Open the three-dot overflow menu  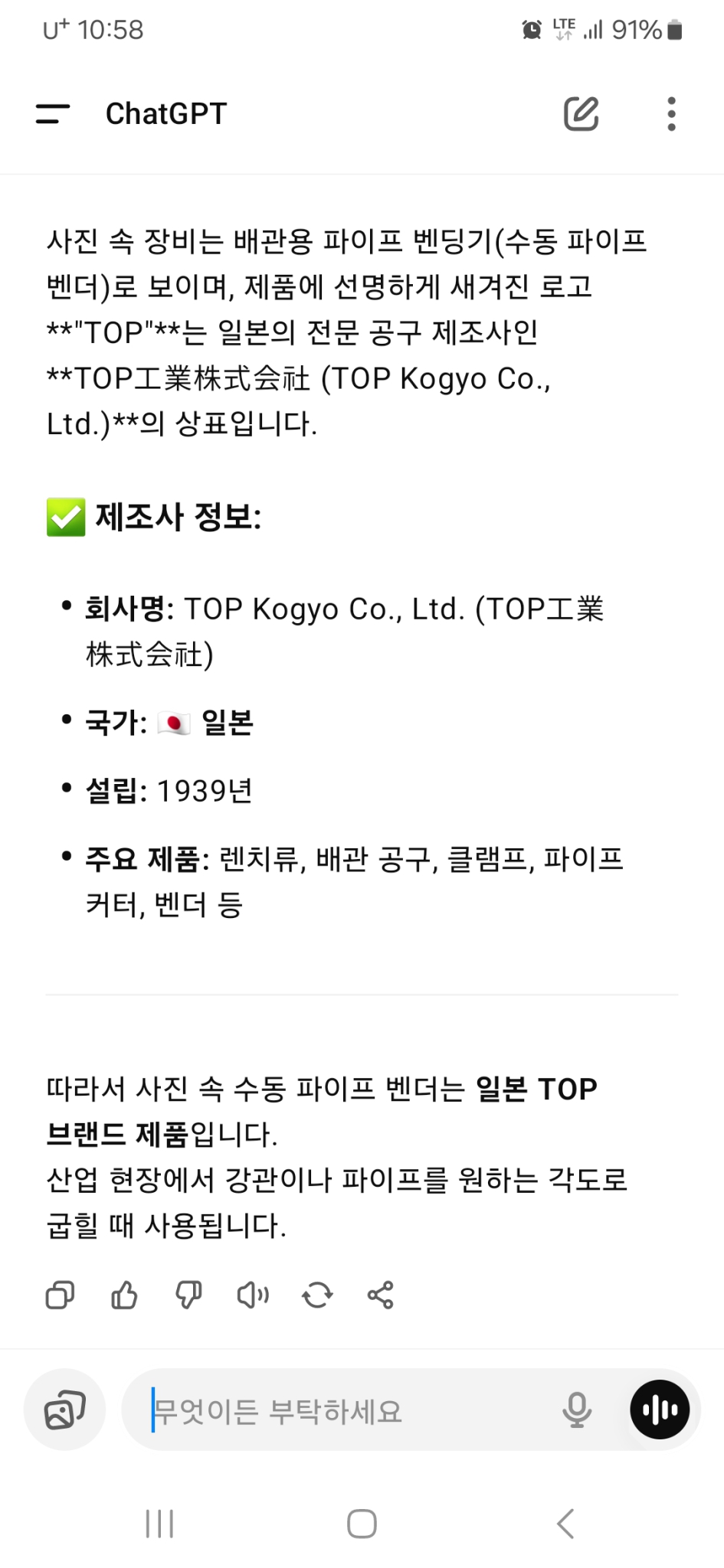(x=671, y=114)
